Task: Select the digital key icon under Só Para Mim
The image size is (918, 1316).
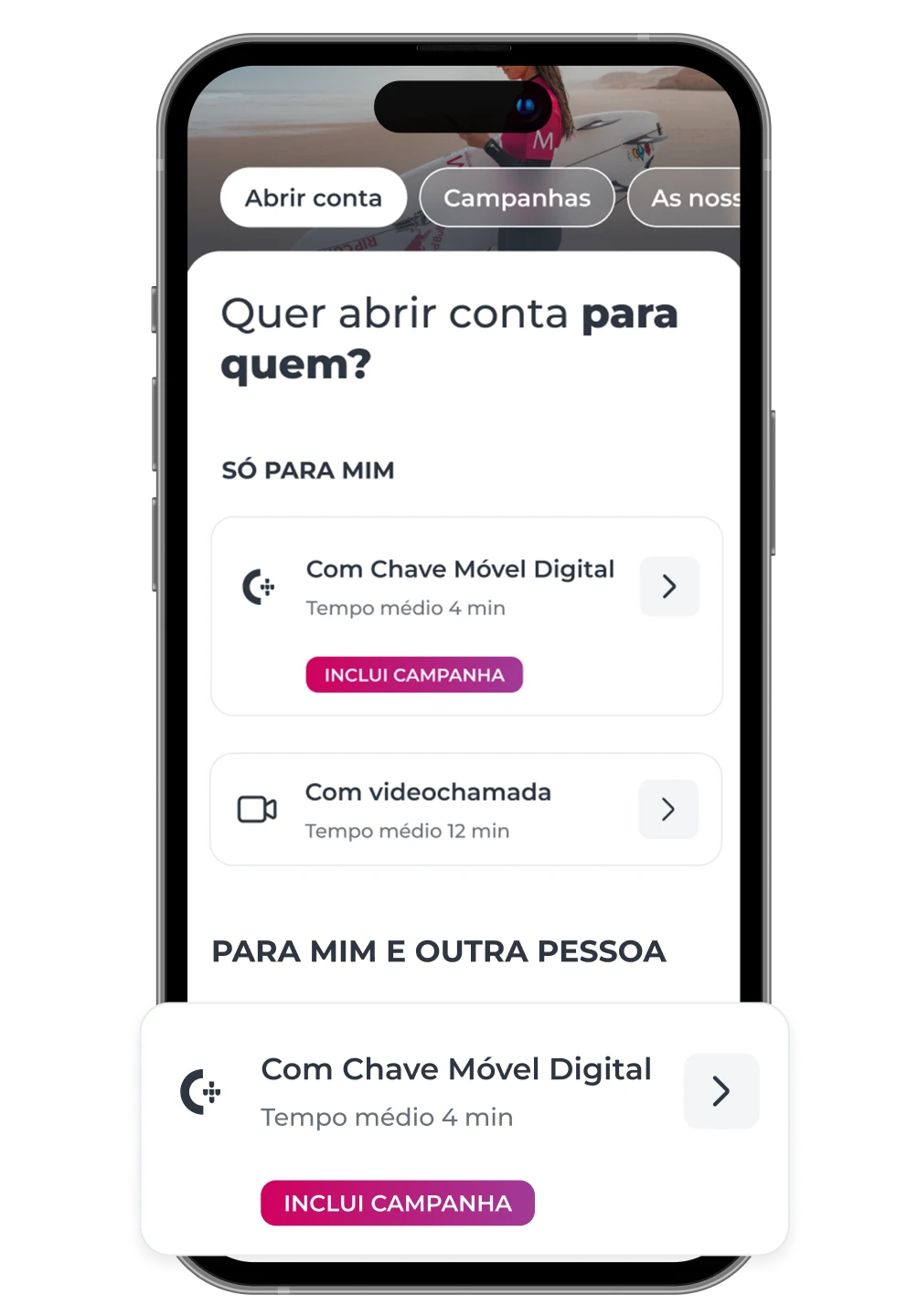Action: coord(257,587)
